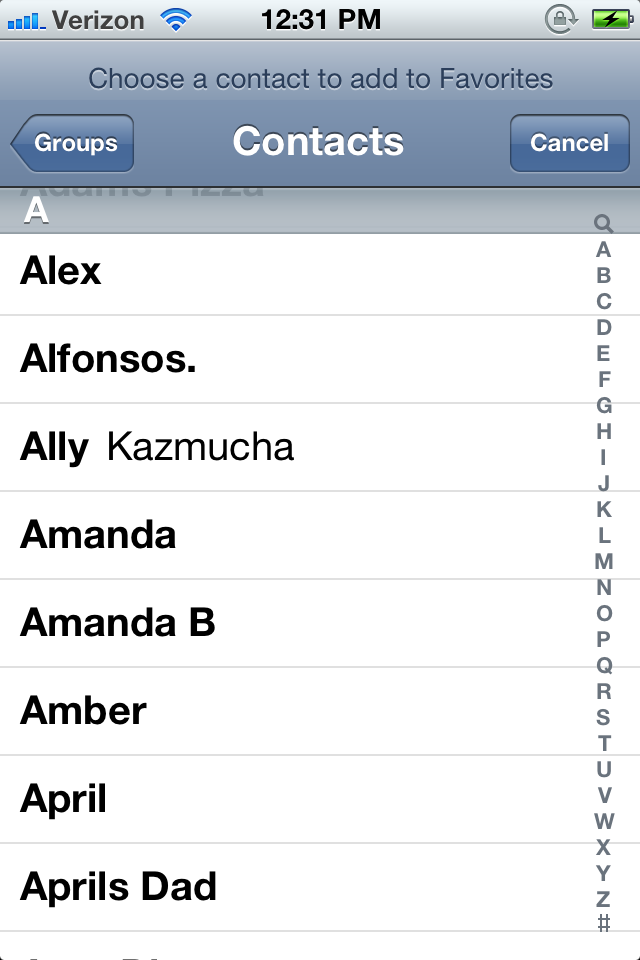The image size is (640, 960).
Task: Tap the search magnifier in the index
Action: coord(603,223)
